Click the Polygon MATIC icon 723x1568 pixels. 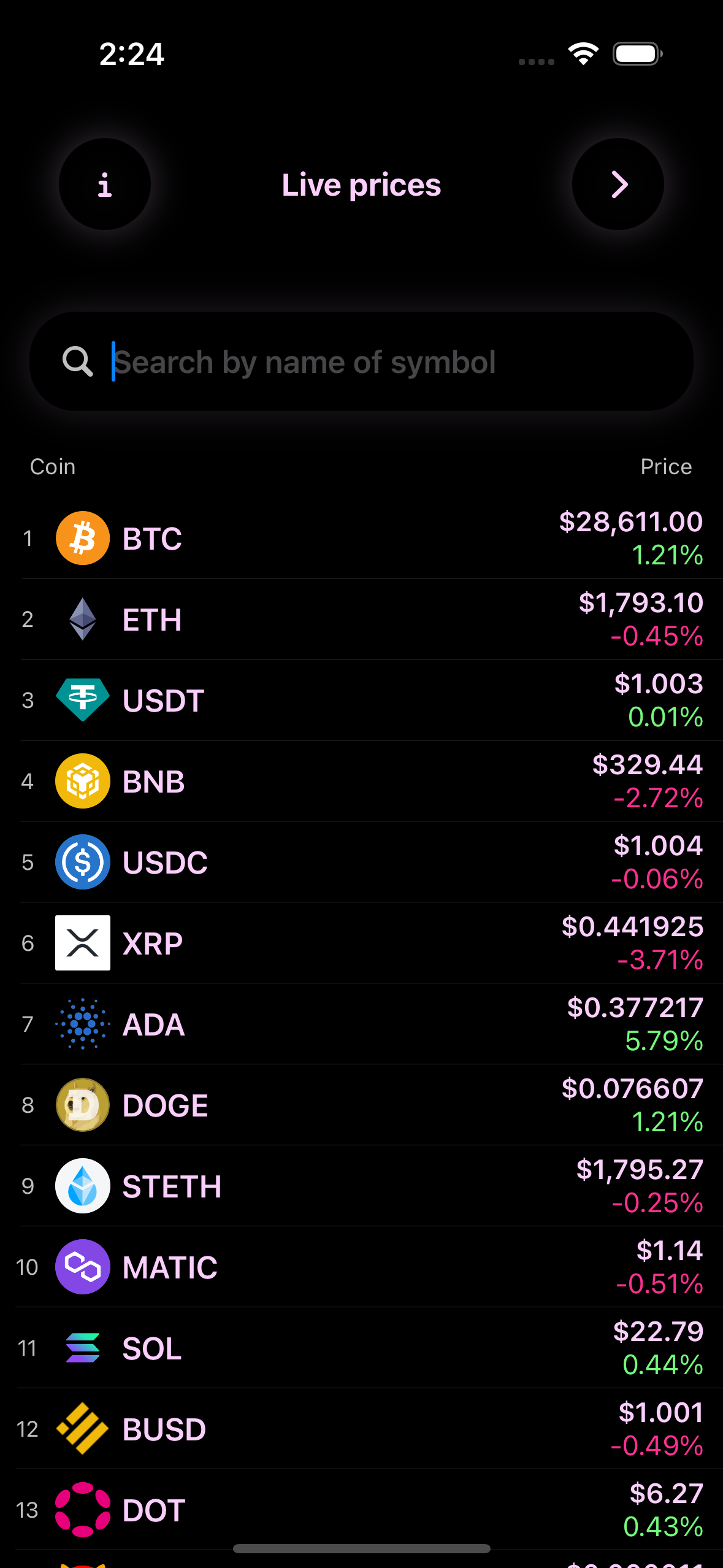tap(82, 1266)
